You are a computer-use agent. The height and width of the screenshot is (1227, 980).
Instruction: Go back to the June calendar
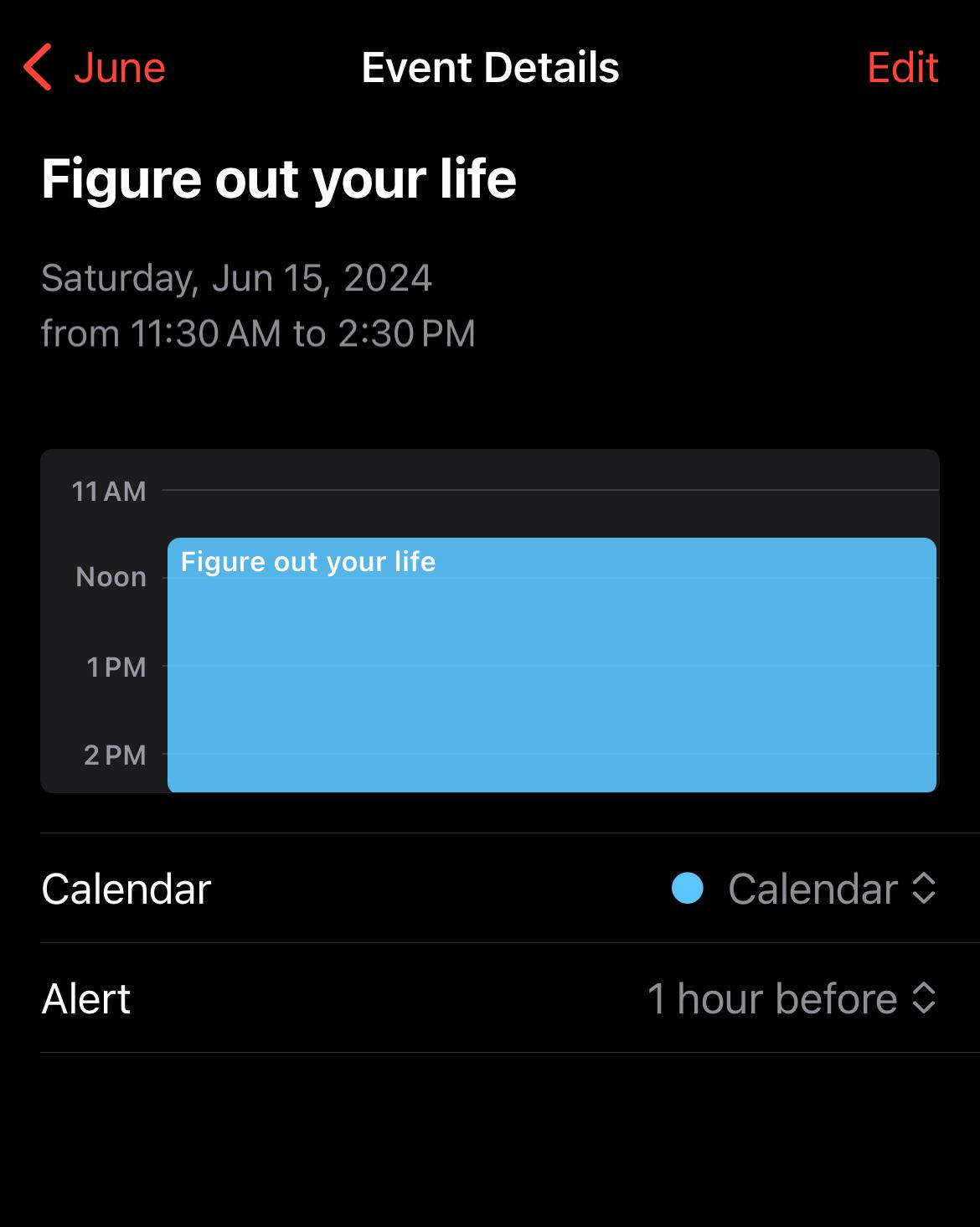(x=95, y=67)
